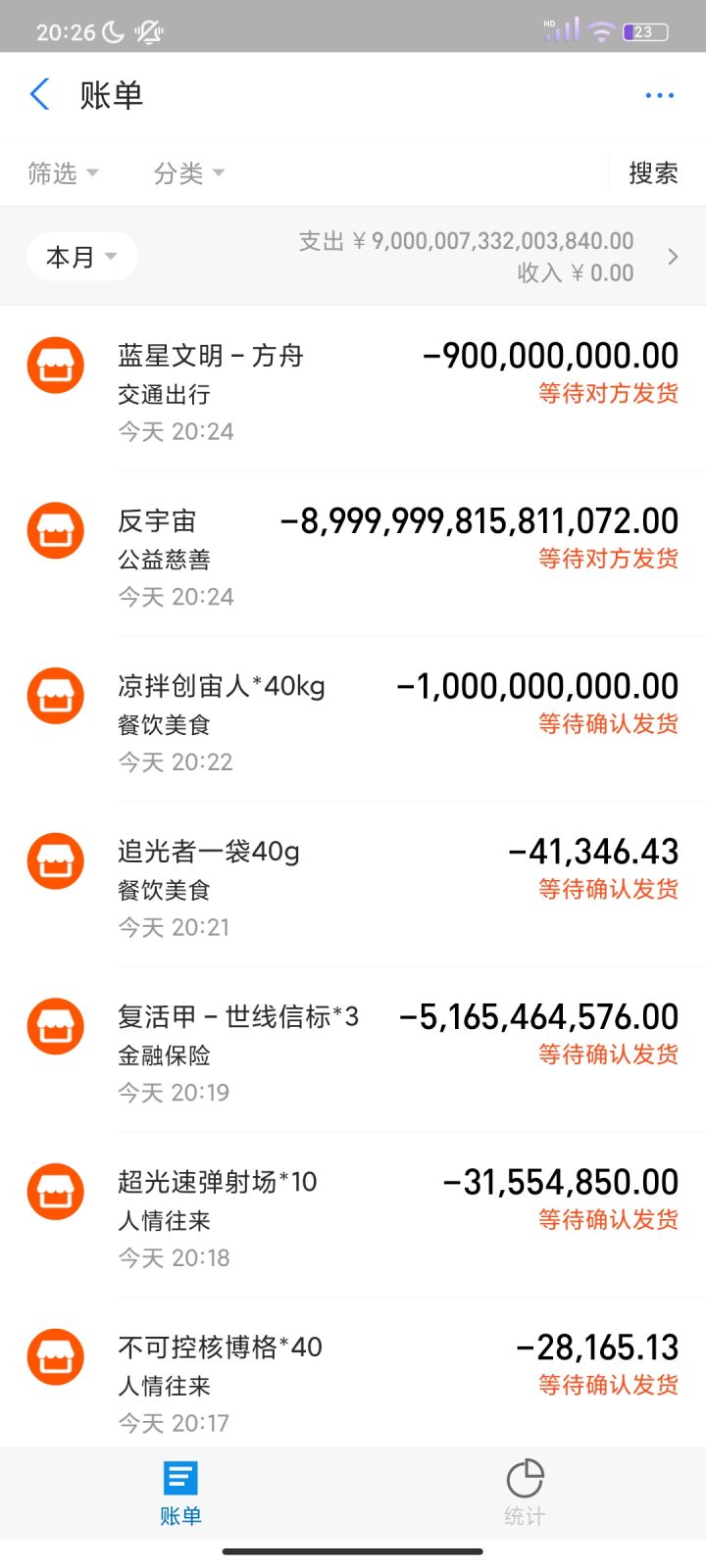Screen dimensions: 706x1568
Task: View the 超光速弹射场*10 transaction
Action: click(353, 1218)
